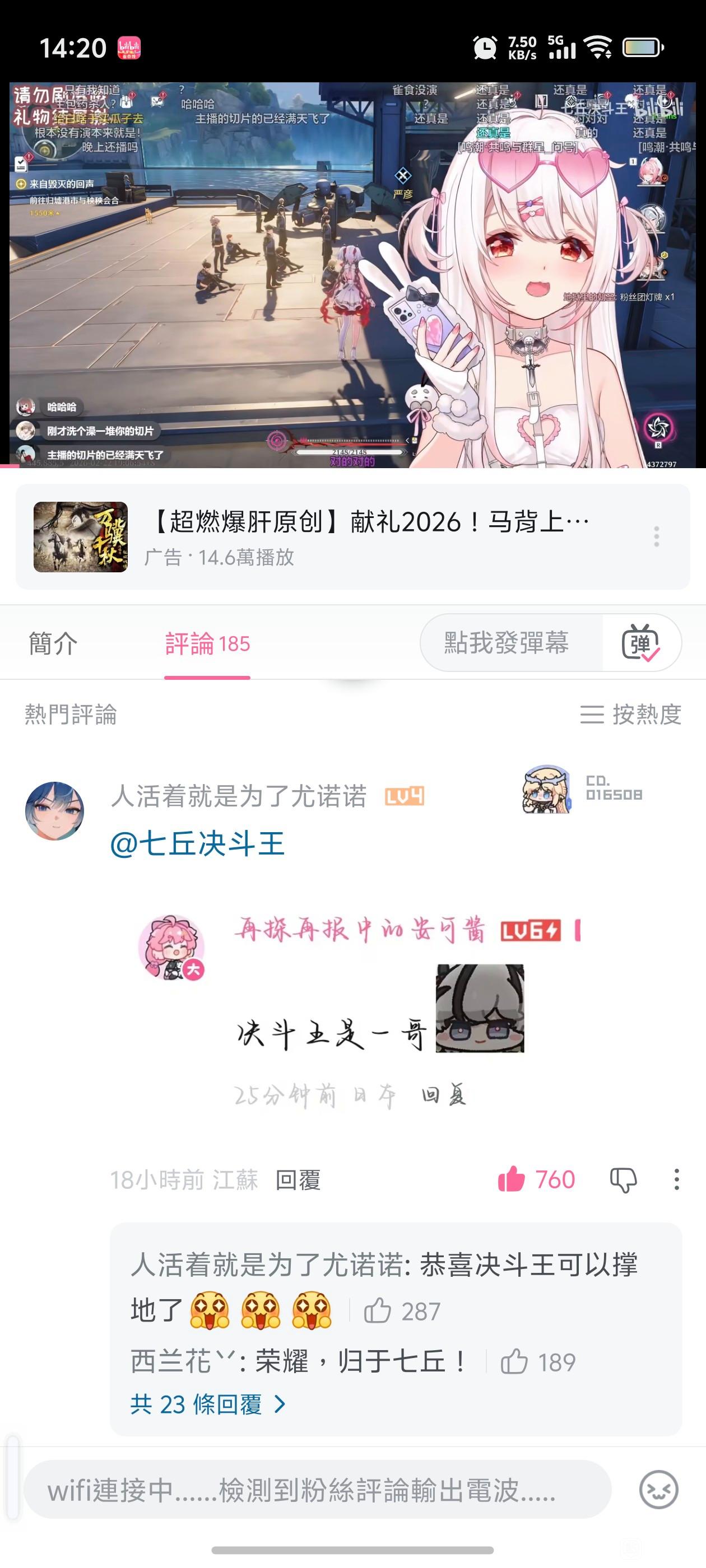Expand 共 23 條回覆
This screenshot has width=706, height=1568.
point(207,1404)
